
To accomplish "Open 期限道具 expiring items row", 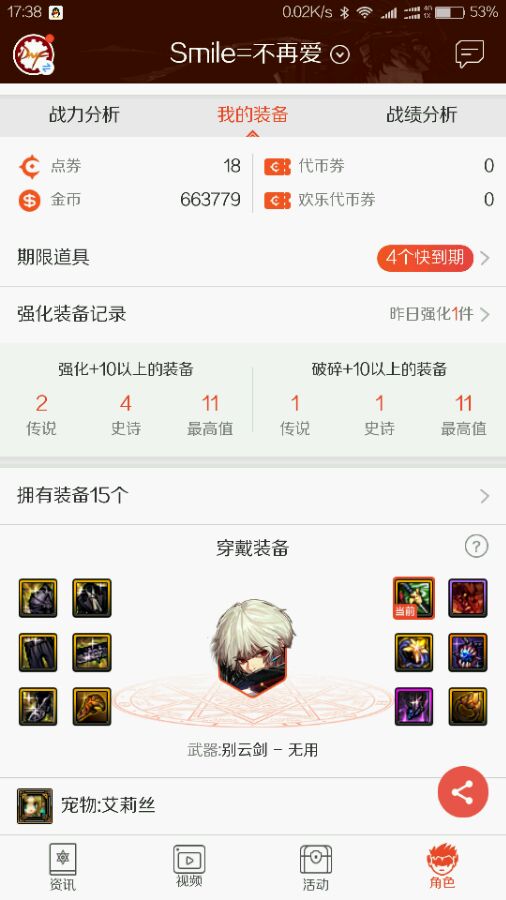I will coord(253,257).
